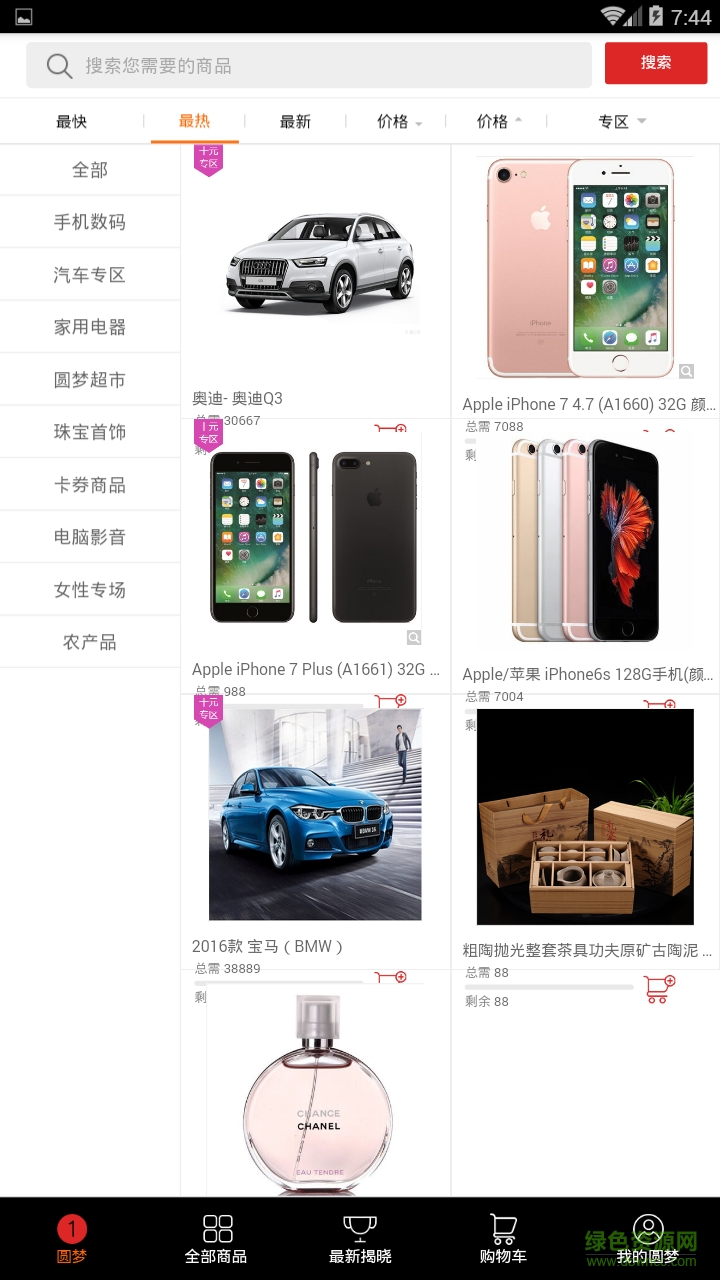This screenshot has height=1280, width=720.
Task: Choose 家用电器 category
Action: click(x=90, y=327)
